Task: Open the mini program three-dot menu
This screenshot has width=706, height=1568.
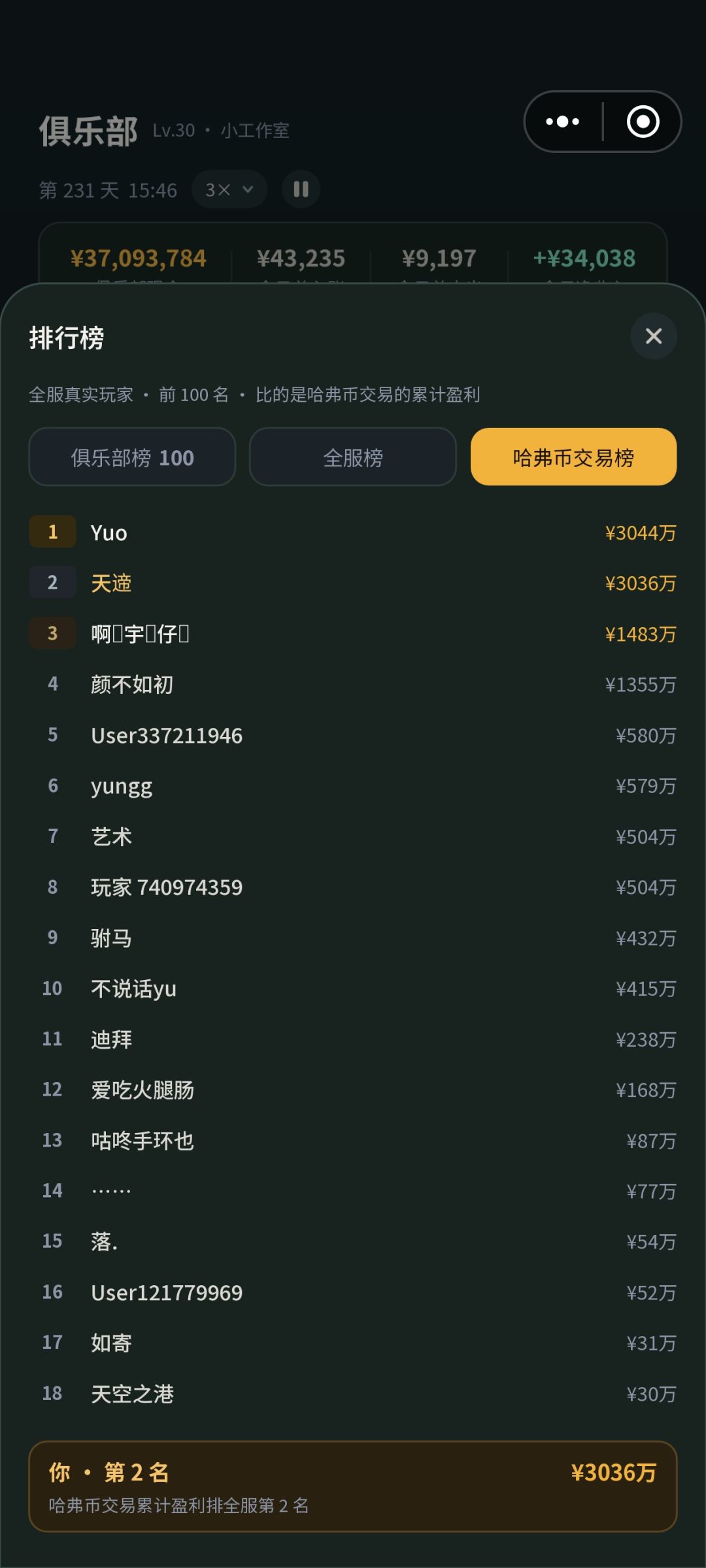Action: coord(563,122)
